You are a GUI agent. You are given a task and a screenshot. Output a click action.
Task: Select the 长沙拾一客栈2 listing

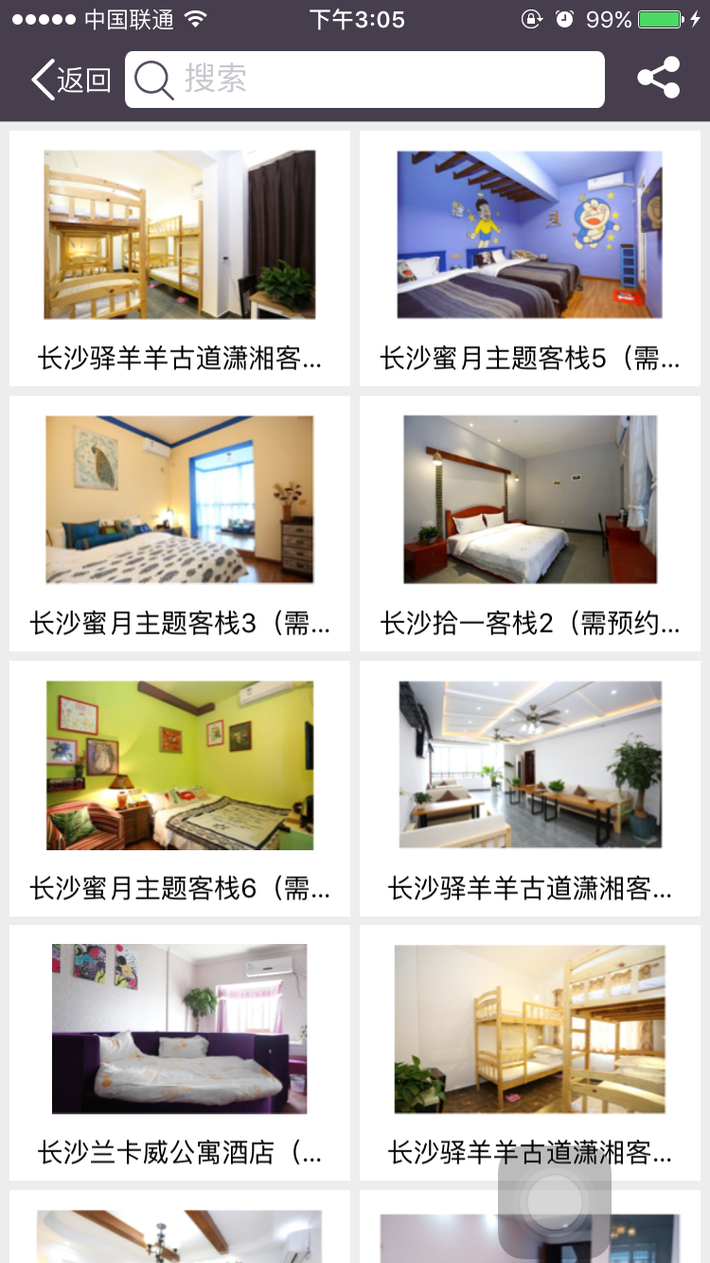pos(530,523)
